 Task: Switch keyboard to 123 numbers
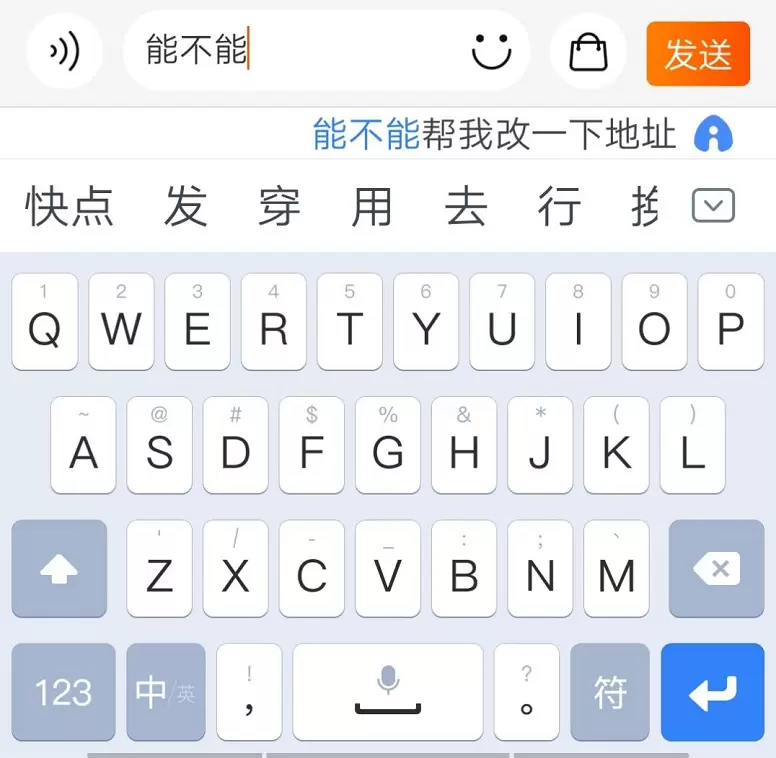[62, 692]
